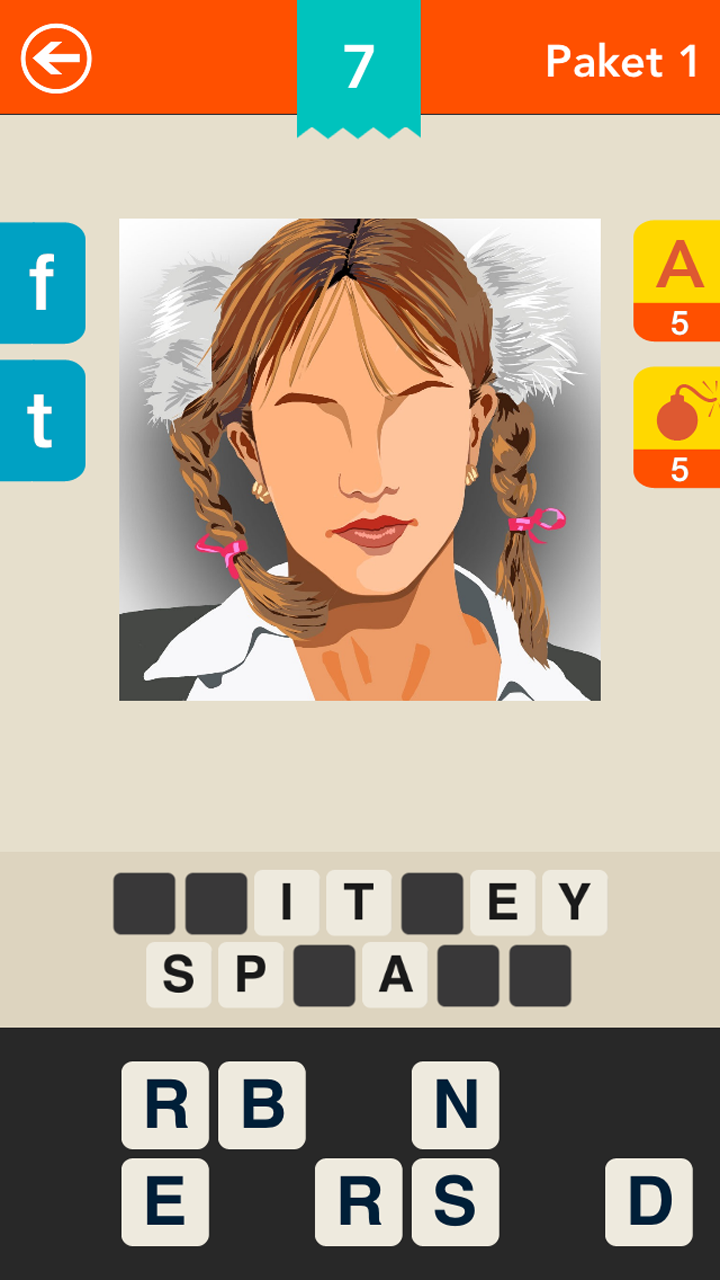Choose the S tile in the letter bank
Screen dimensions: 720x1280
pos(455,1201)
